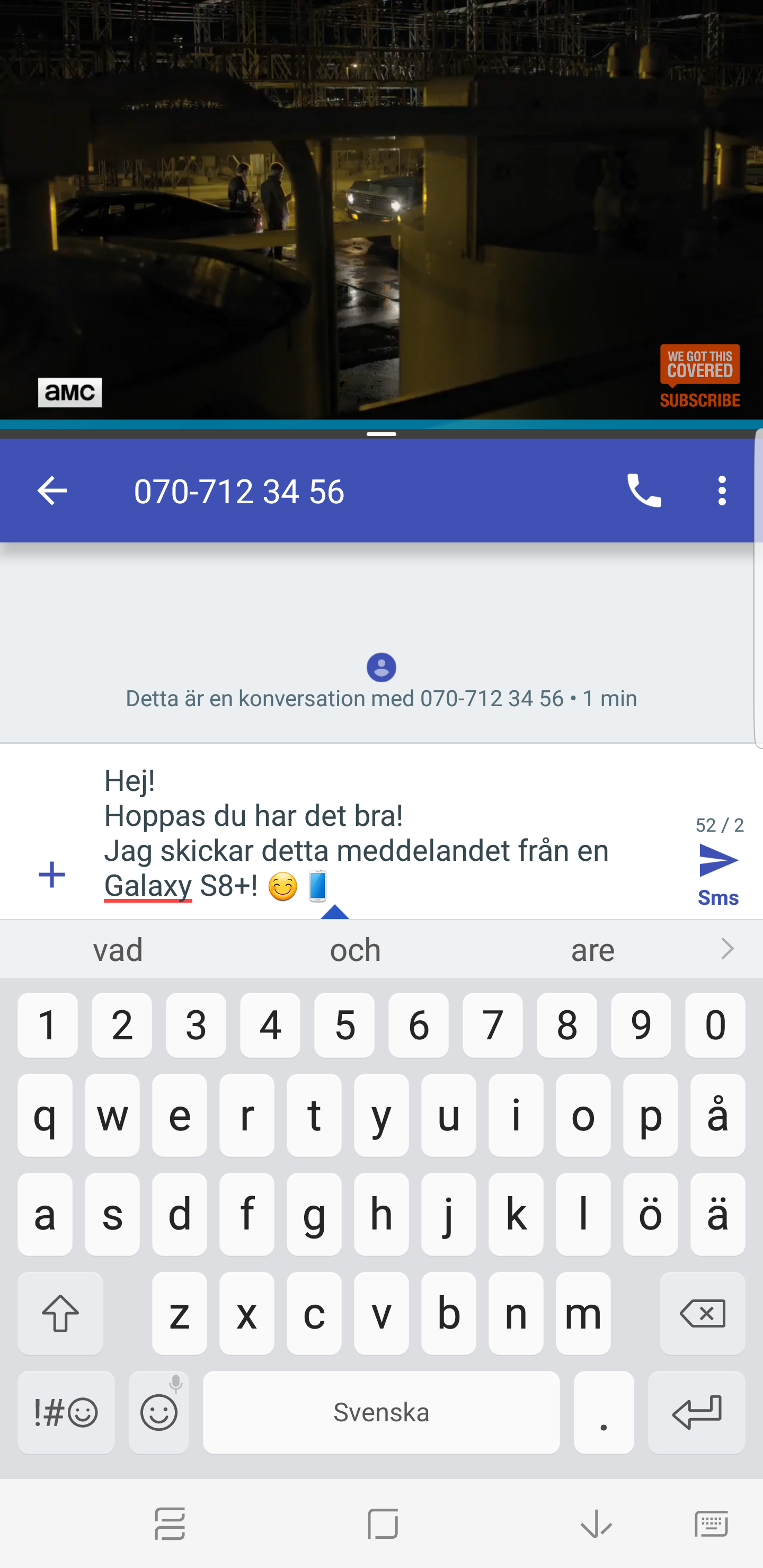Viewport: 763px width, 1568px height.
Task: Call 070-712 34 56 with phone icon
Action: click(644, 491)
